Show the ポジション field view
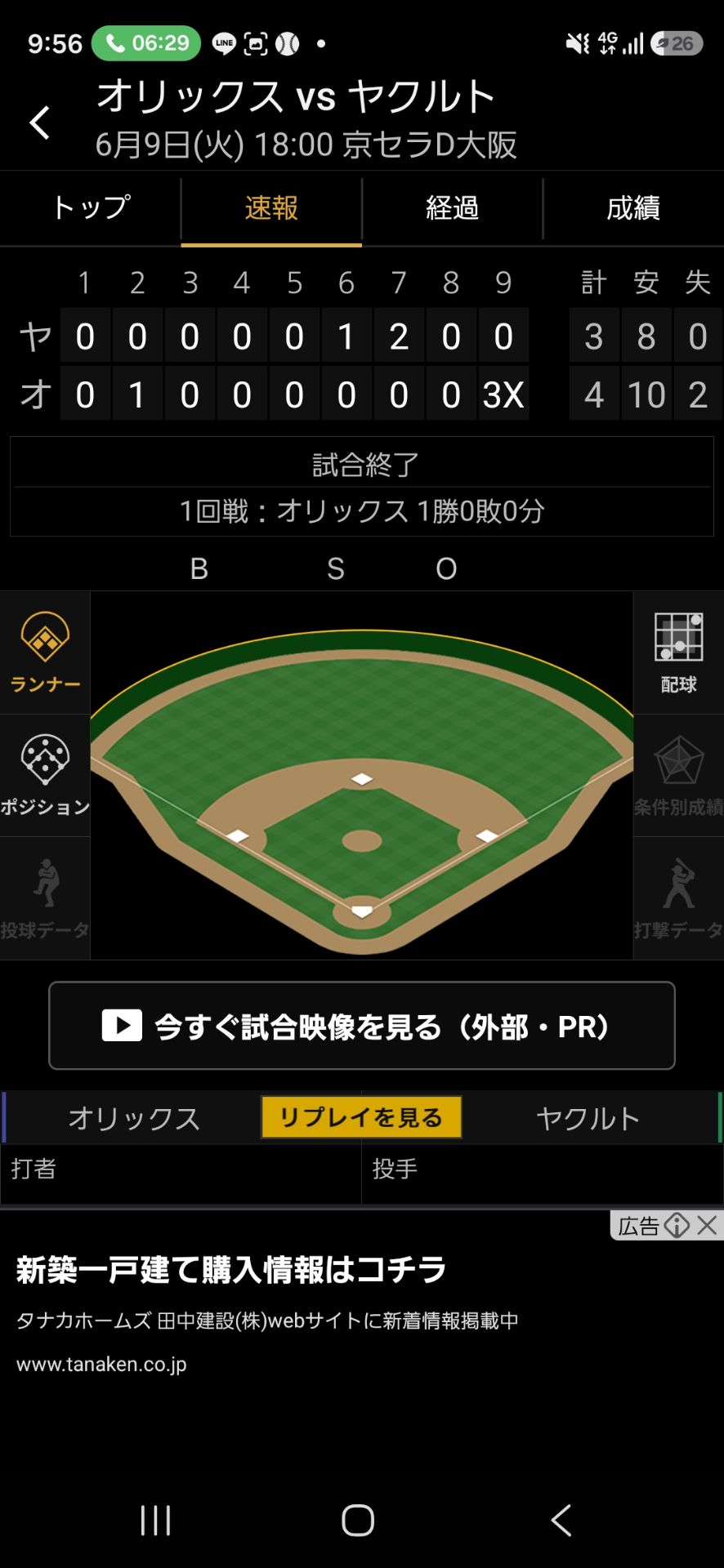Image resolution: width=724 pixels, height=1568 pixels. coord(45,776)
